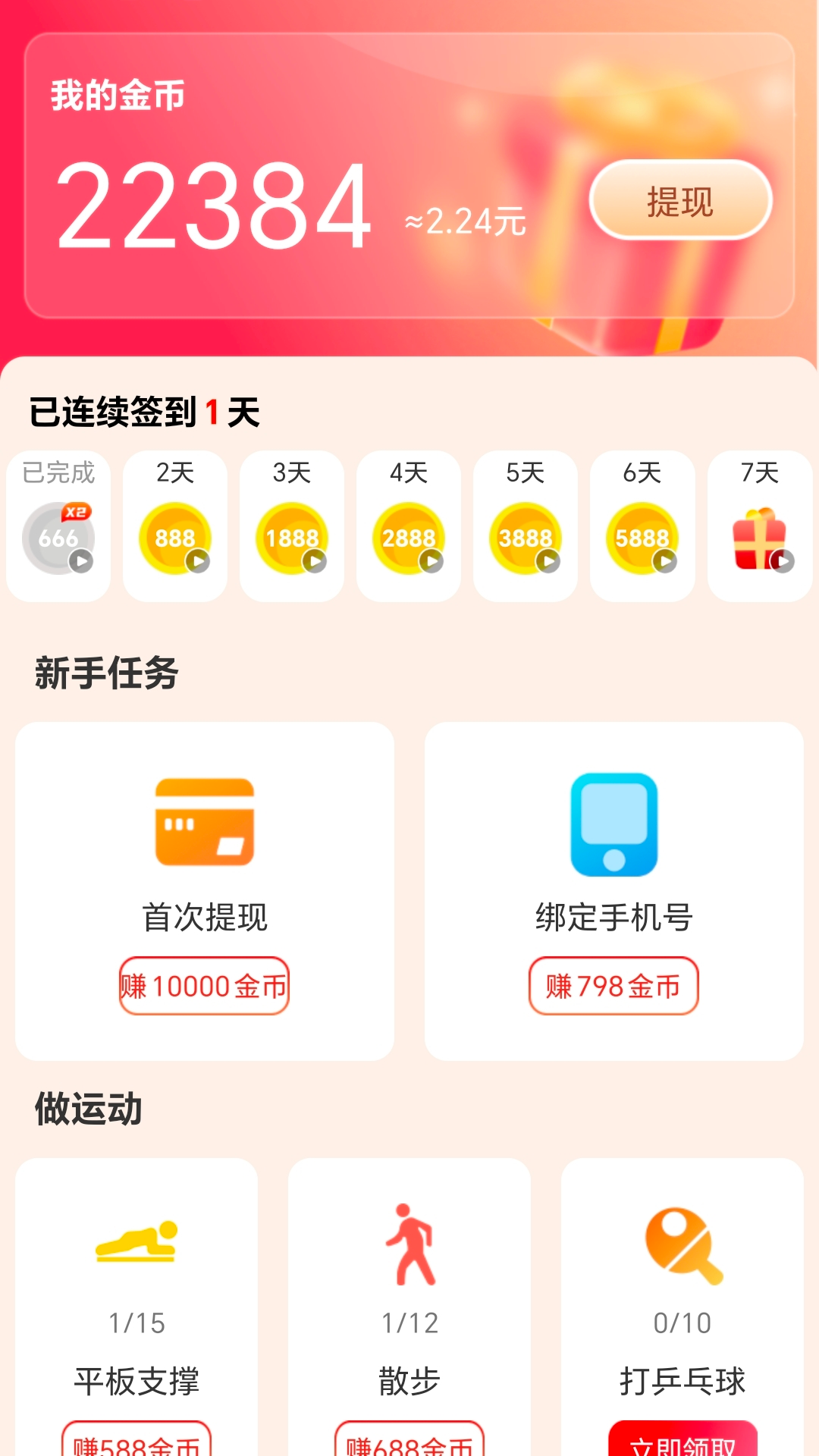Select the 4天 2888 coin sign-in card
Viewport: 819px width, 1456px height.
pyautogui.click(x=409, y=526)
